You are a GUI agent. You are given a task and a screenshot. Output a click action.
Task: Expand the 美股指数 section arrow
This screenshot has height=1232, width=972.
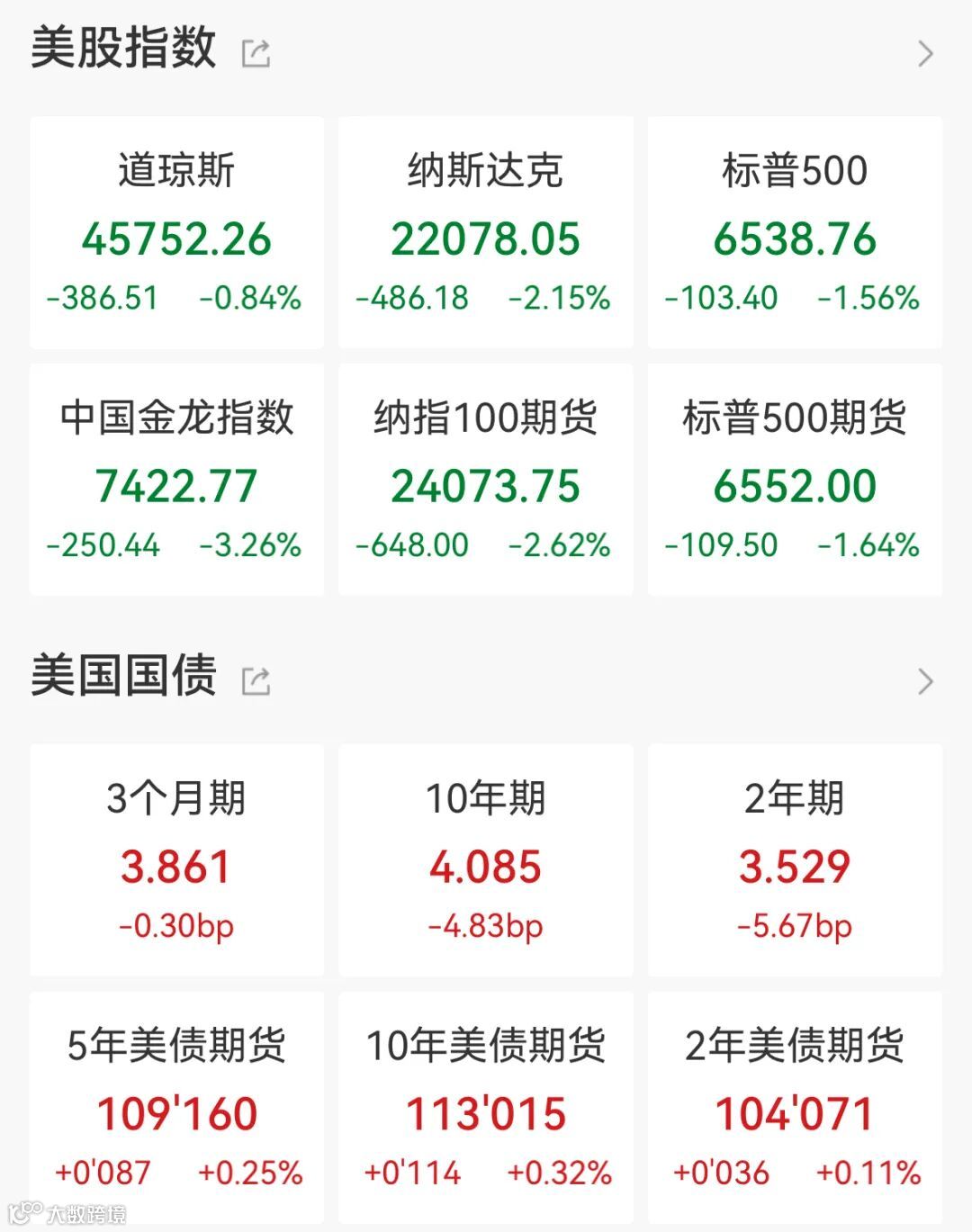(925, 54)
